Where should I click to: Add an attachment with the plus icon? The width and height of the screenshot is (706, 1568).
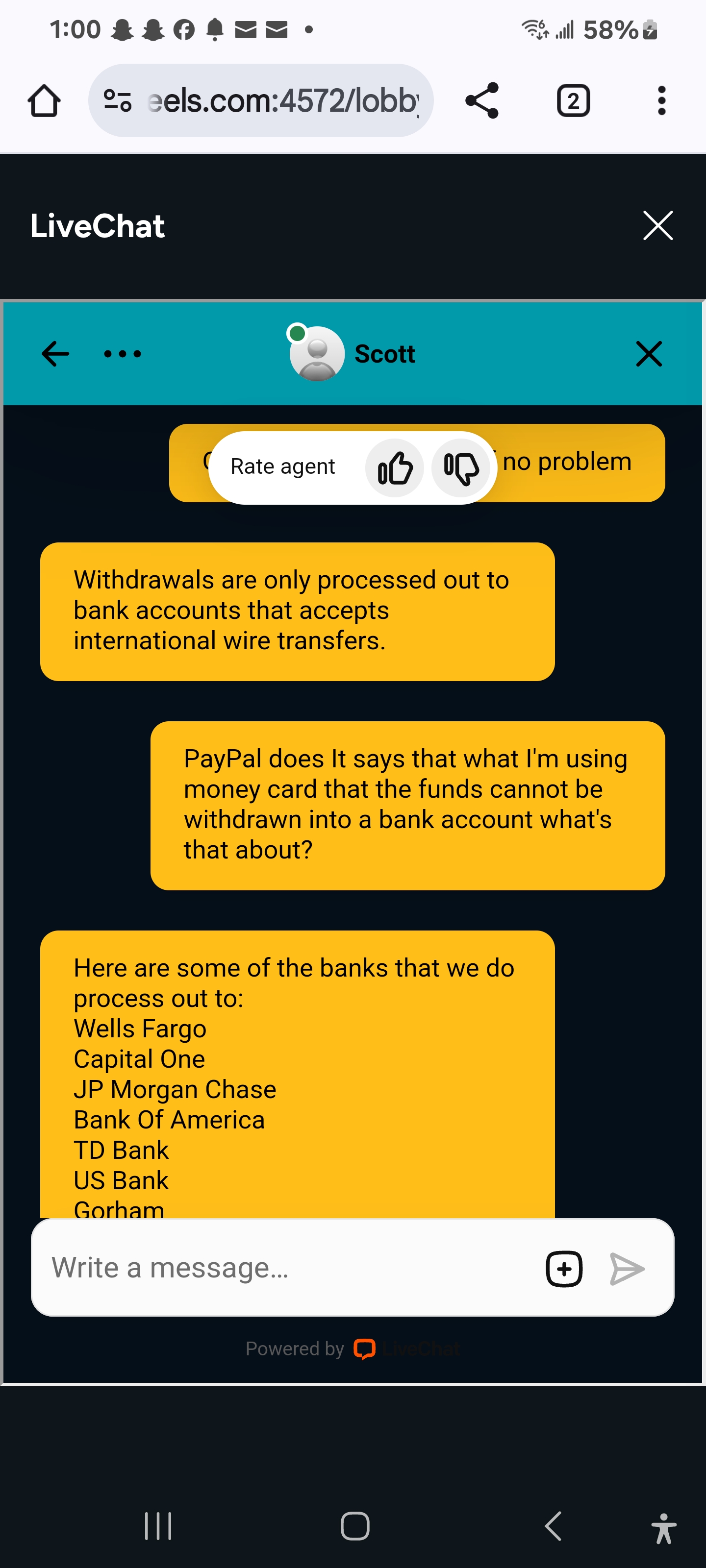click(x=564, y=1269)
